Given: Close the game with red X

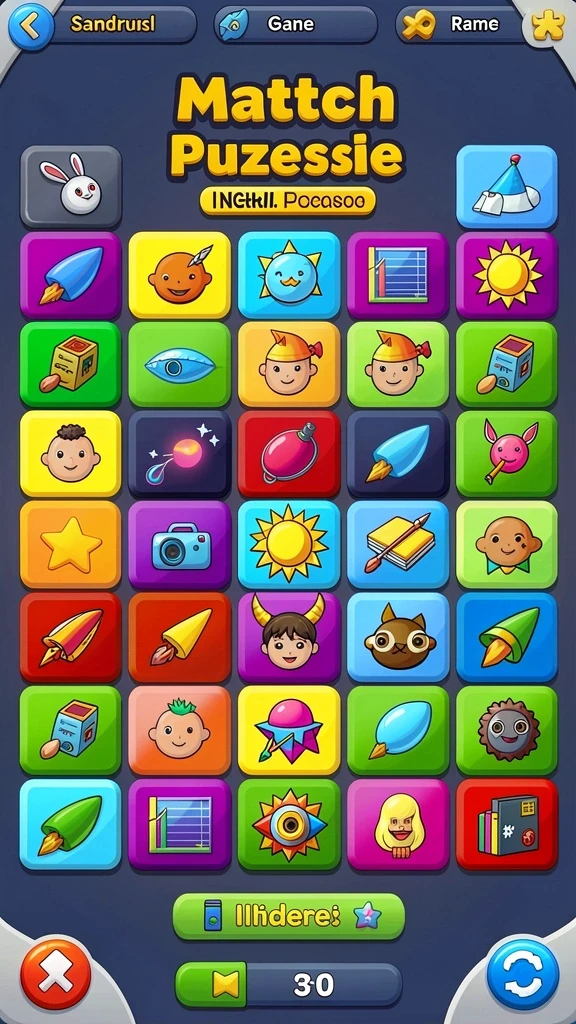Looking at the screenshot, I should (x=56, y=974).
